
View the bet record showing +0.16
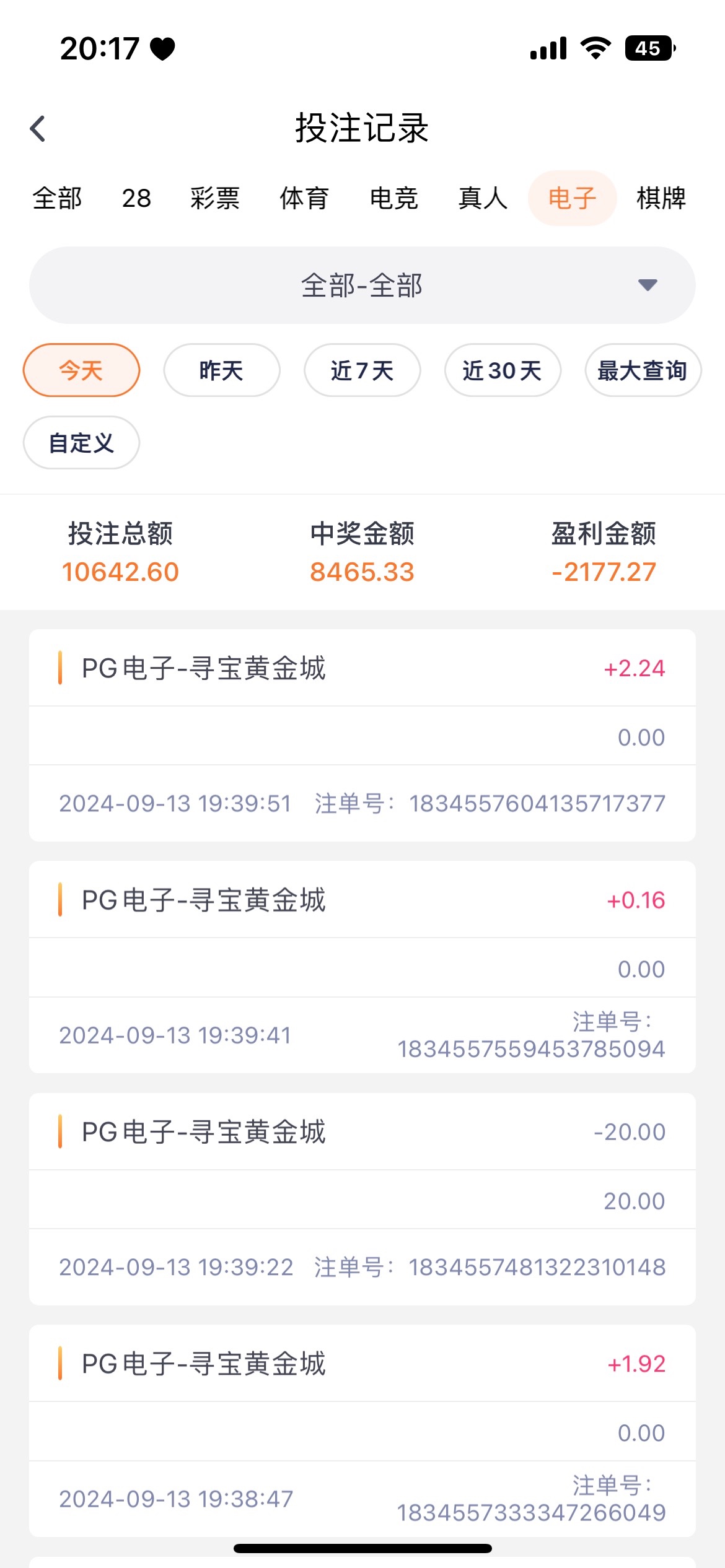click(x=362, y=966)
